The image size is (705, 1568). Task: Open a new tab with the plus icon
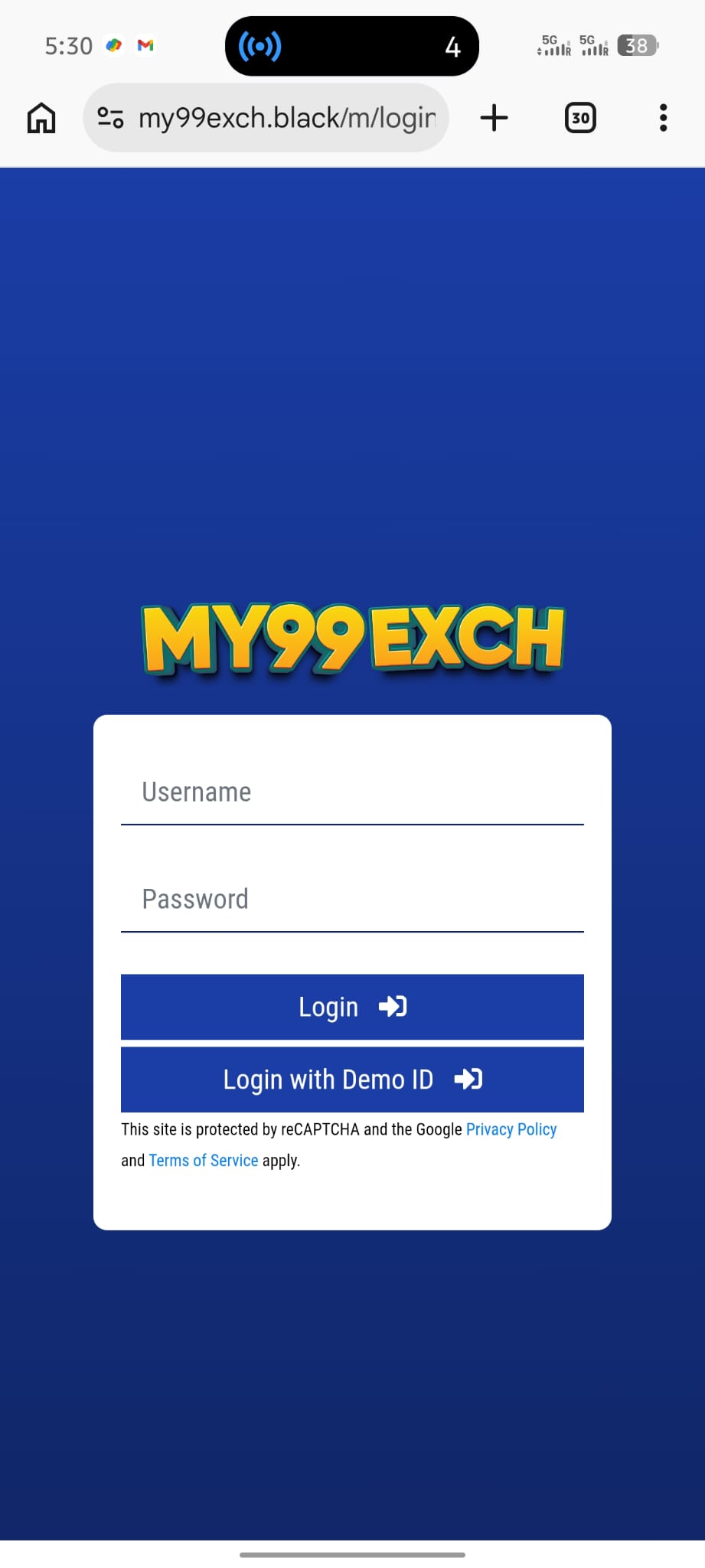(493, 117)
